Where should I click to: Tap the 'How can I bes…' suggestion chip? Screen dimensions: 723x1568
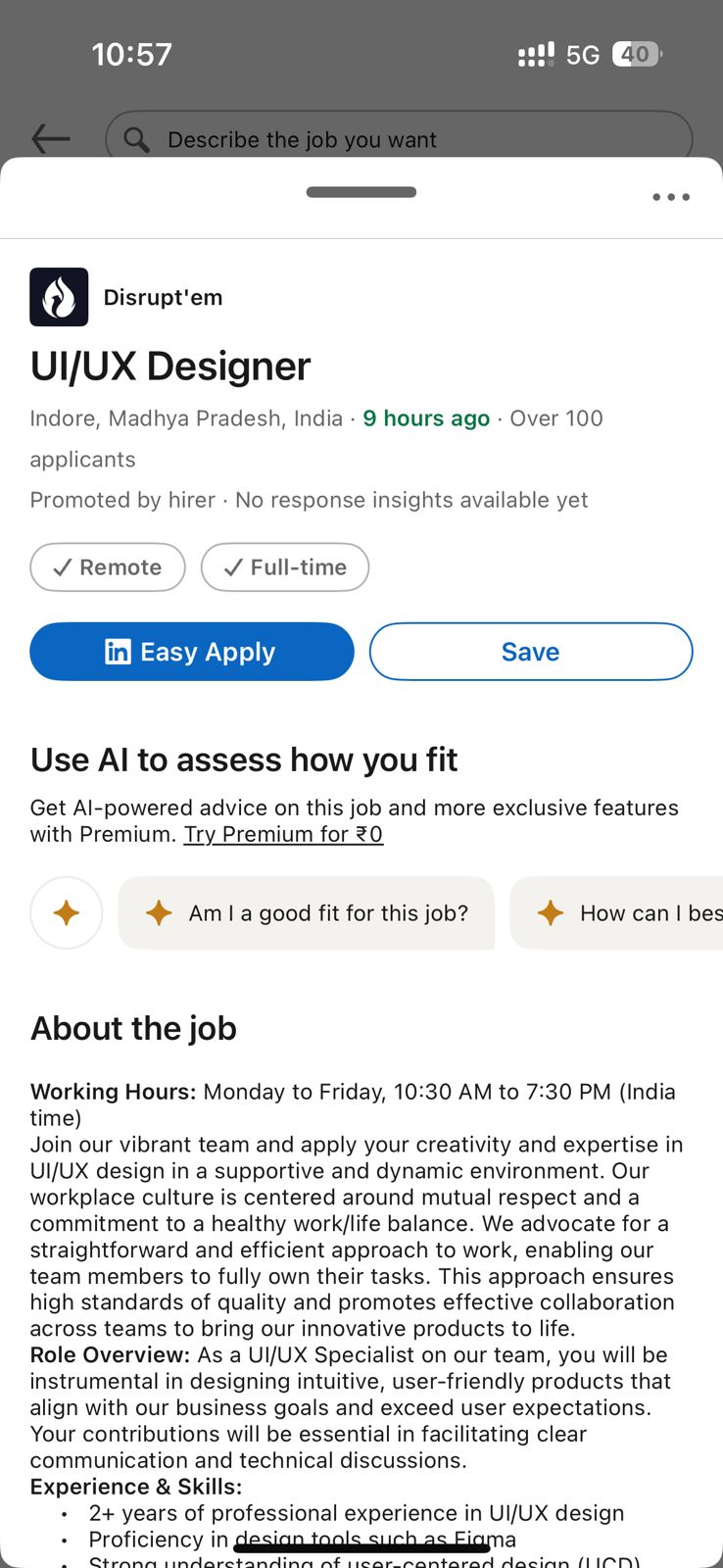[617, 913]
